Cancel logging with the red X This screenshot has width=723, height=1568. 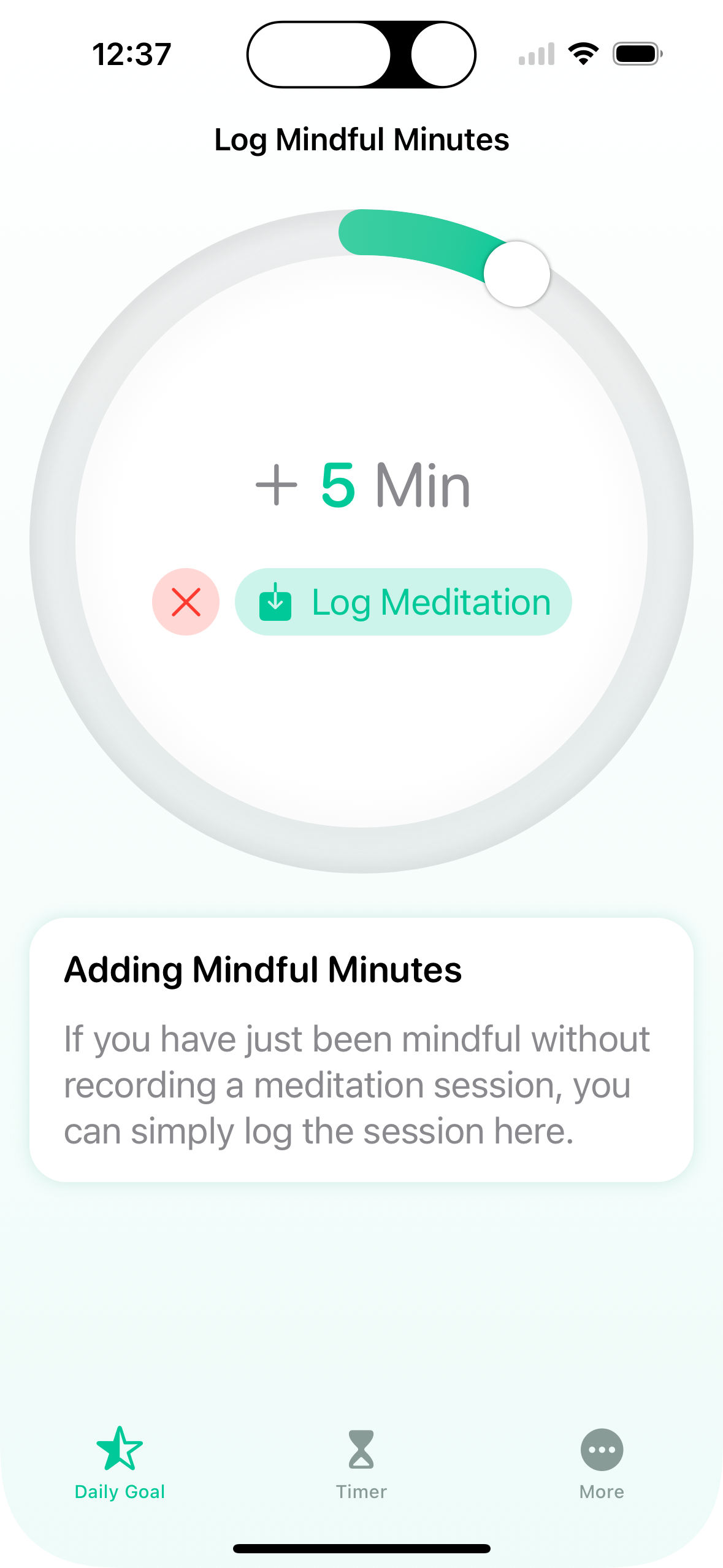pyautogui.click(x=186, y=602)
